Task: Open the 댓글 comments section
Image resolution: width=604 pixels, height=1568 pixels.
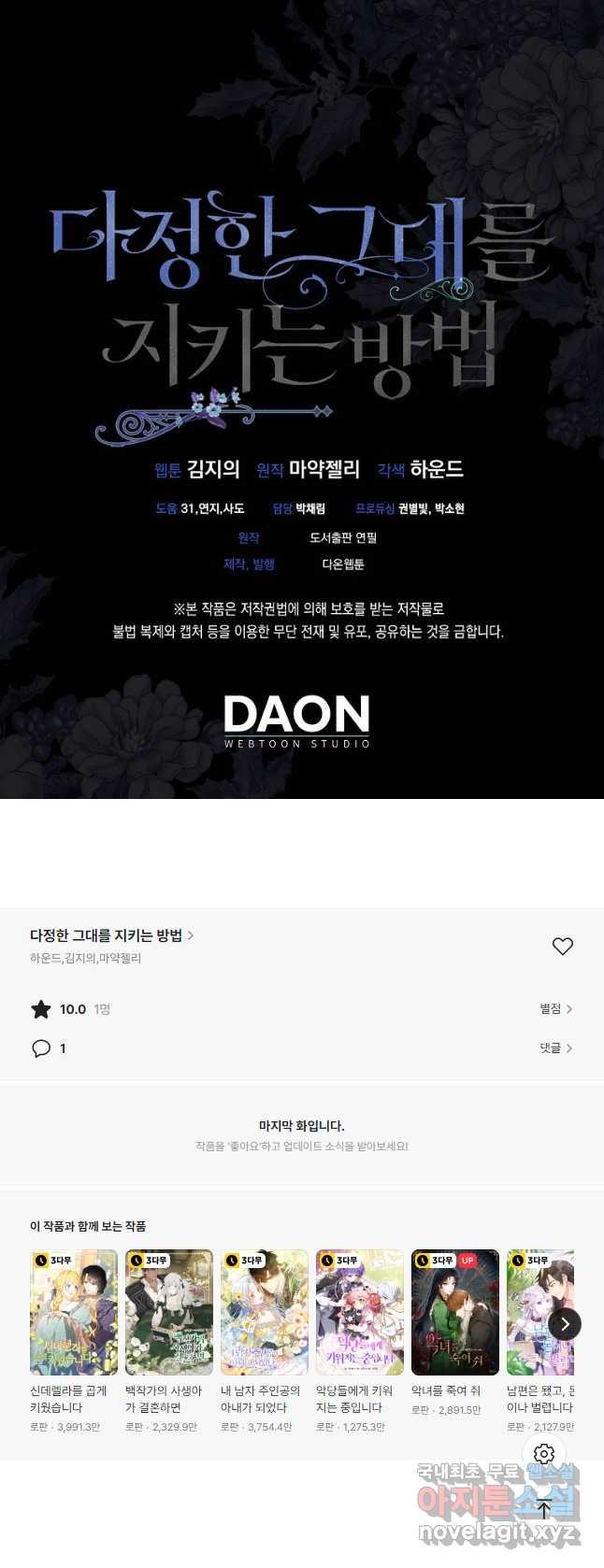Action: (555, 1048)
